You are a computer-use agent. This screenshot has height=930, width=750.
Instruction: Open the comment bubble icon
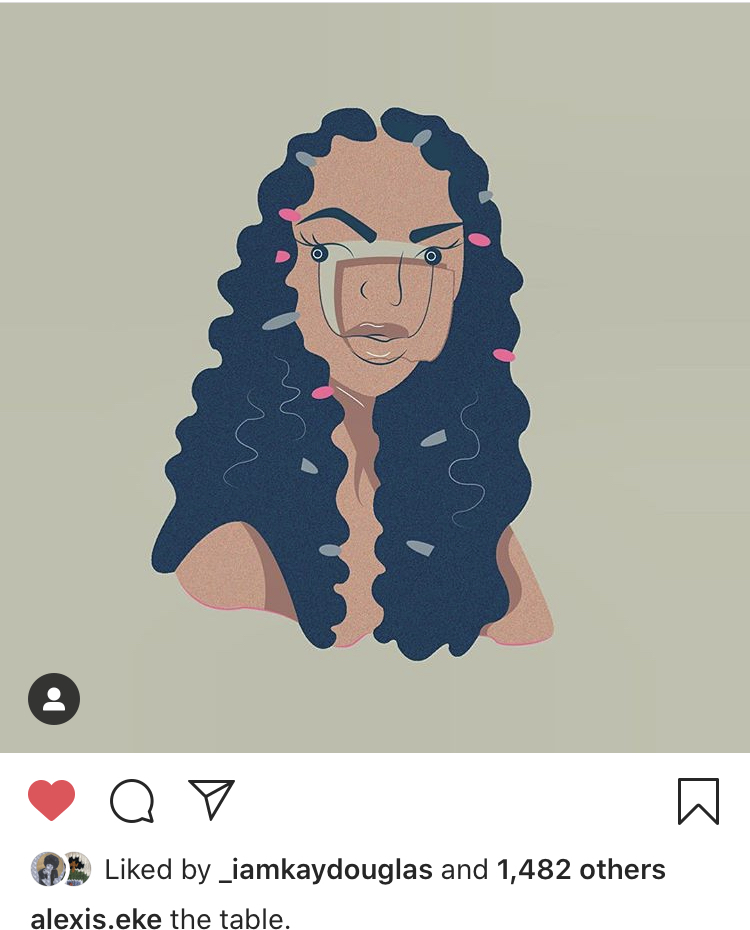pos(132,801)
